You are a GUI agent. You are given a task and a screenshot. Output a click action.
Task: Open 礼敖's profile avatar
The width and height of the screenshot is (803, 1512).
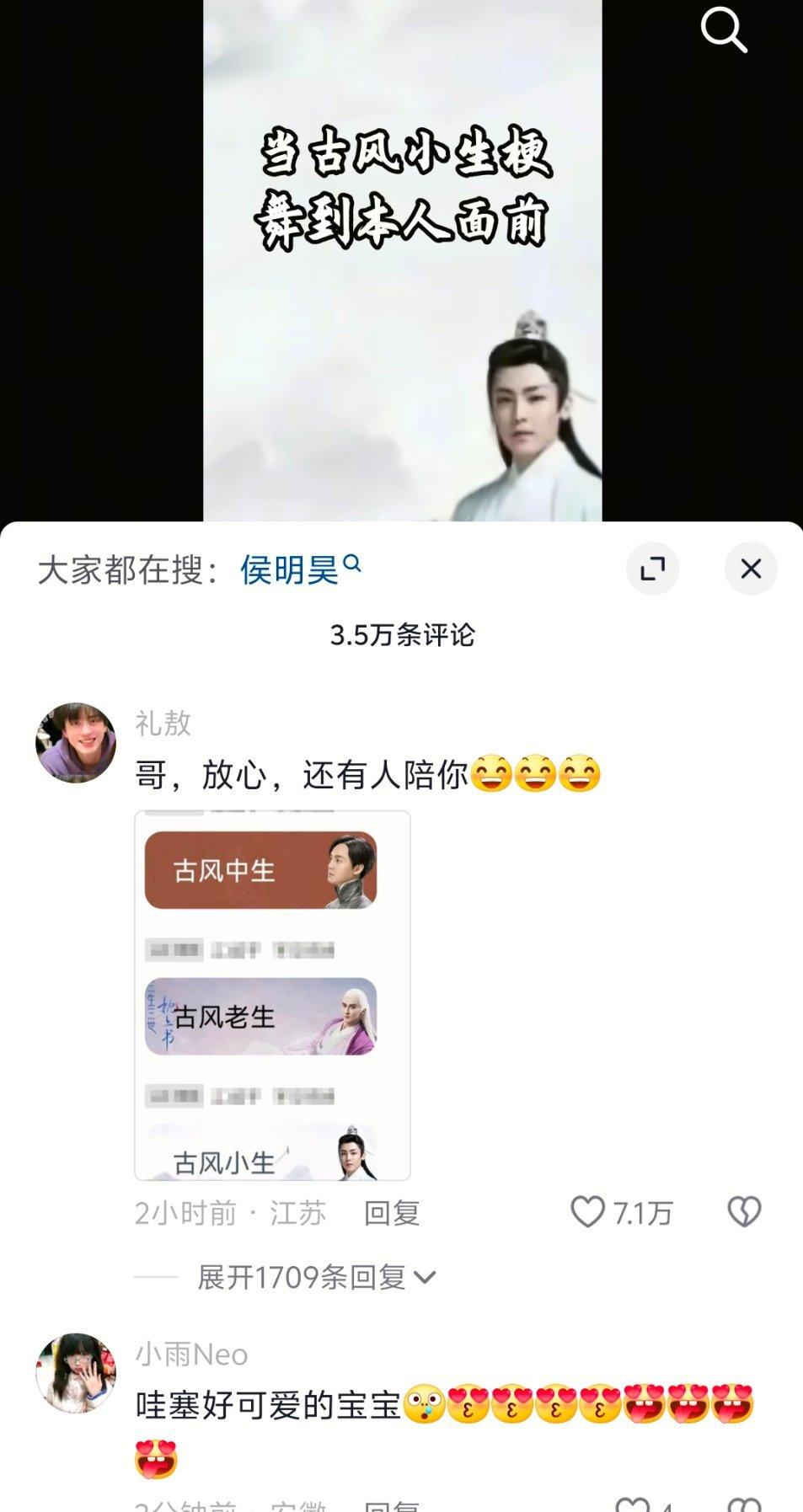tap(76, 743)
